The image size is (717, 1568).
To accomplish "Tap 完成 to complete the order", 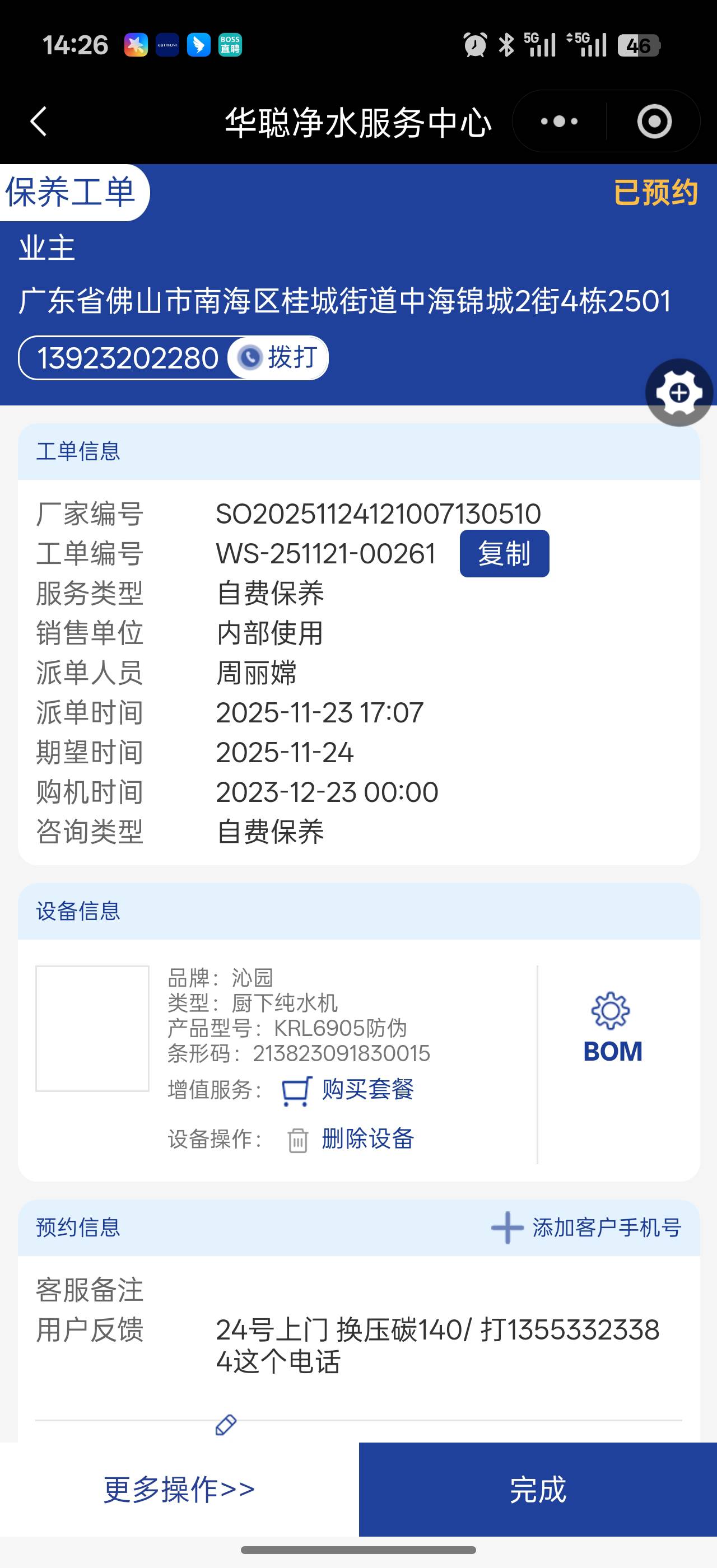I will tap(537, 1490).
